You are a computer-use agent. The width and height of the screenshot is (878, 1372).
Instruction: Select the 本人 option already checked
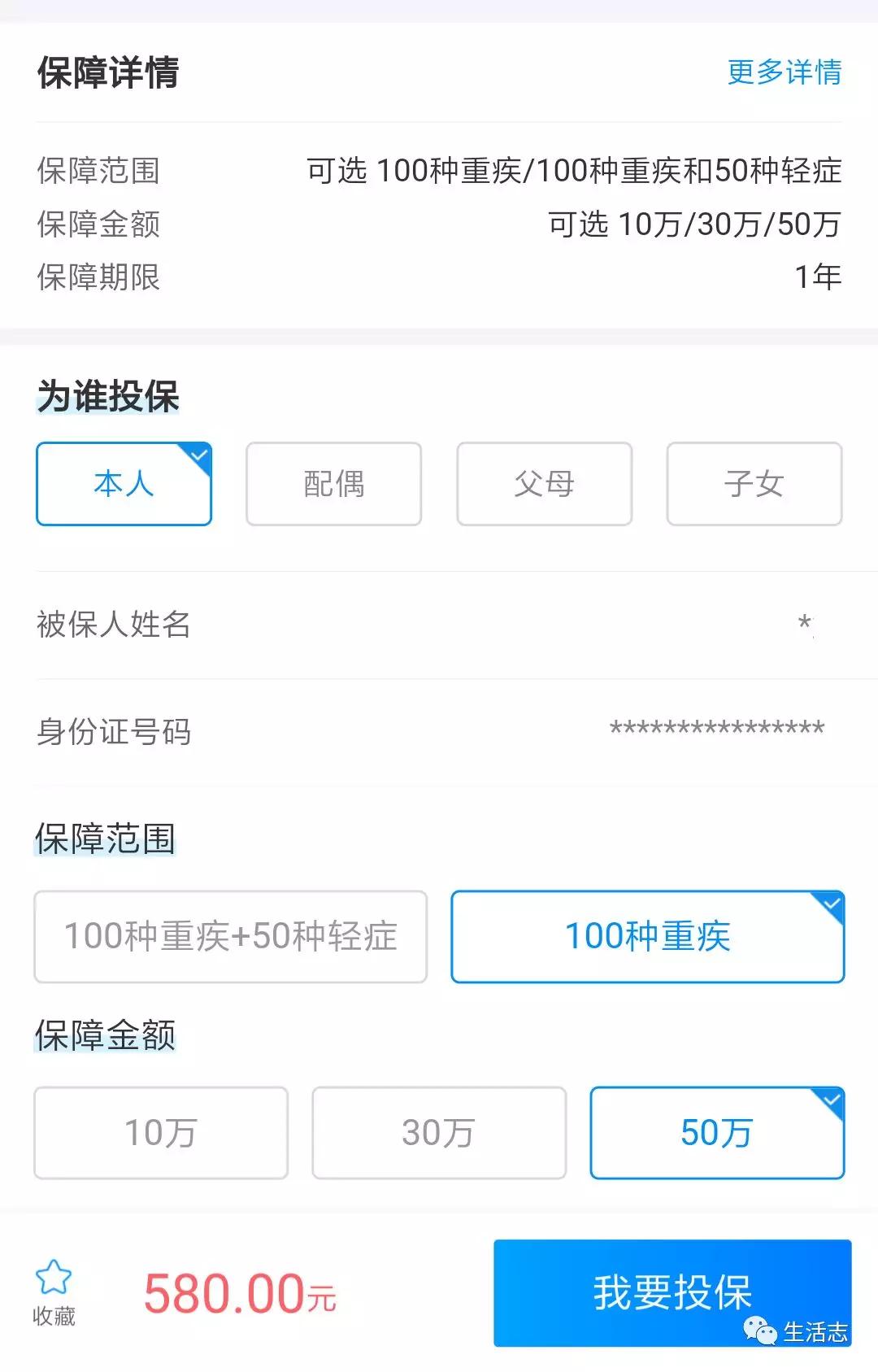pyautogui.click(x=124, y=484)
